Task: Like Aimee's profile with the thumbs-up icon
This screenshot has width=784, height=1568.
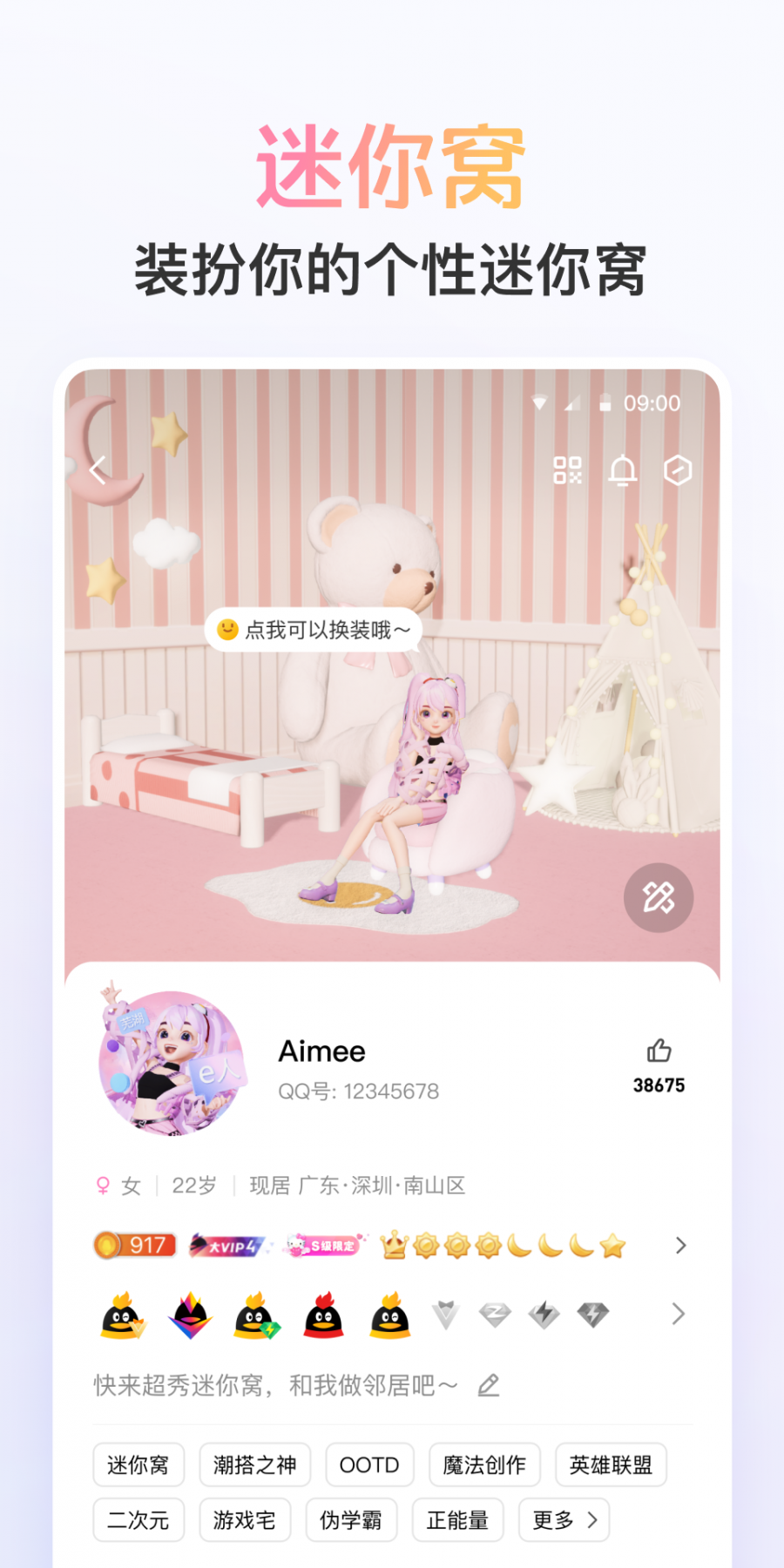Action: coord(659,1051)
